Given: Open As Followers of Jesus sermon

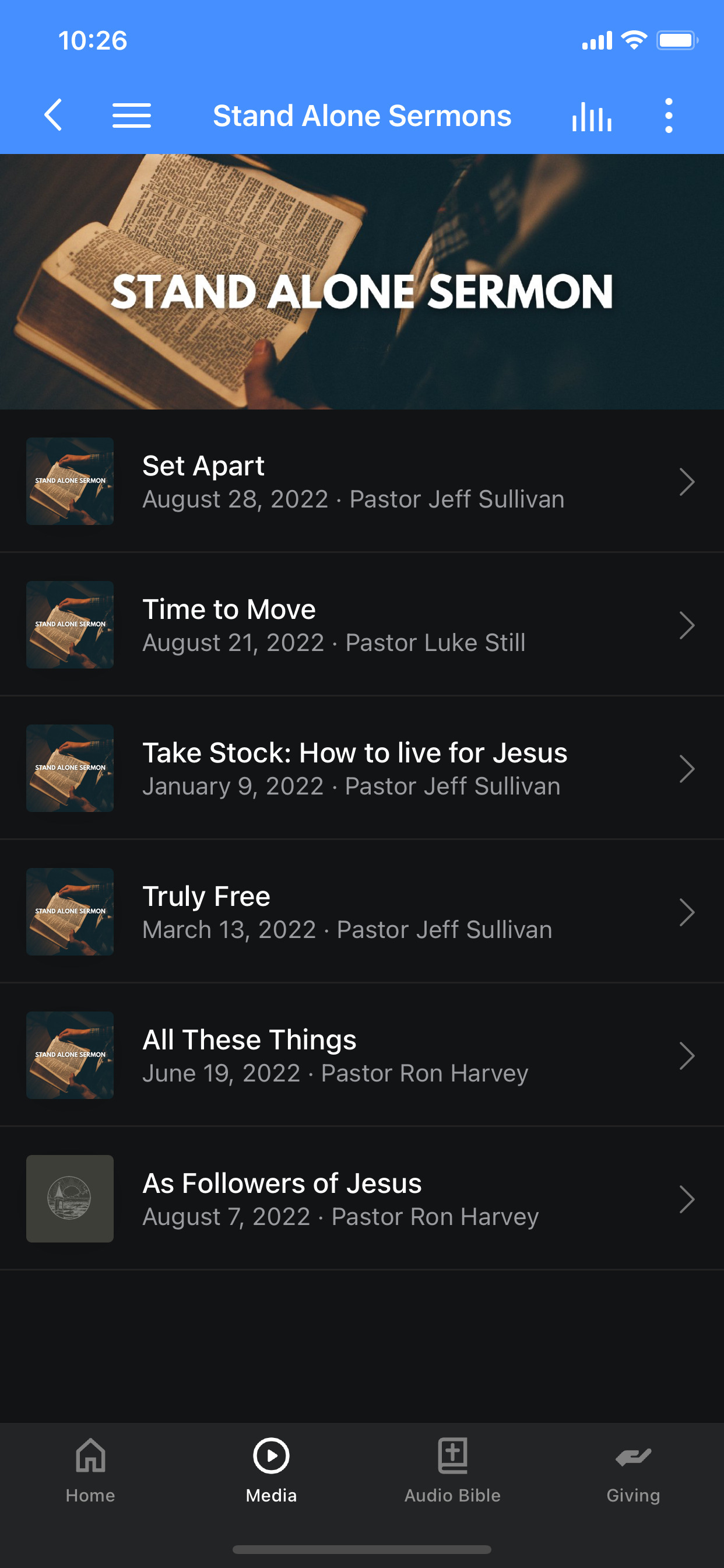Looking at the screenshot, I should coord(361,1199).
